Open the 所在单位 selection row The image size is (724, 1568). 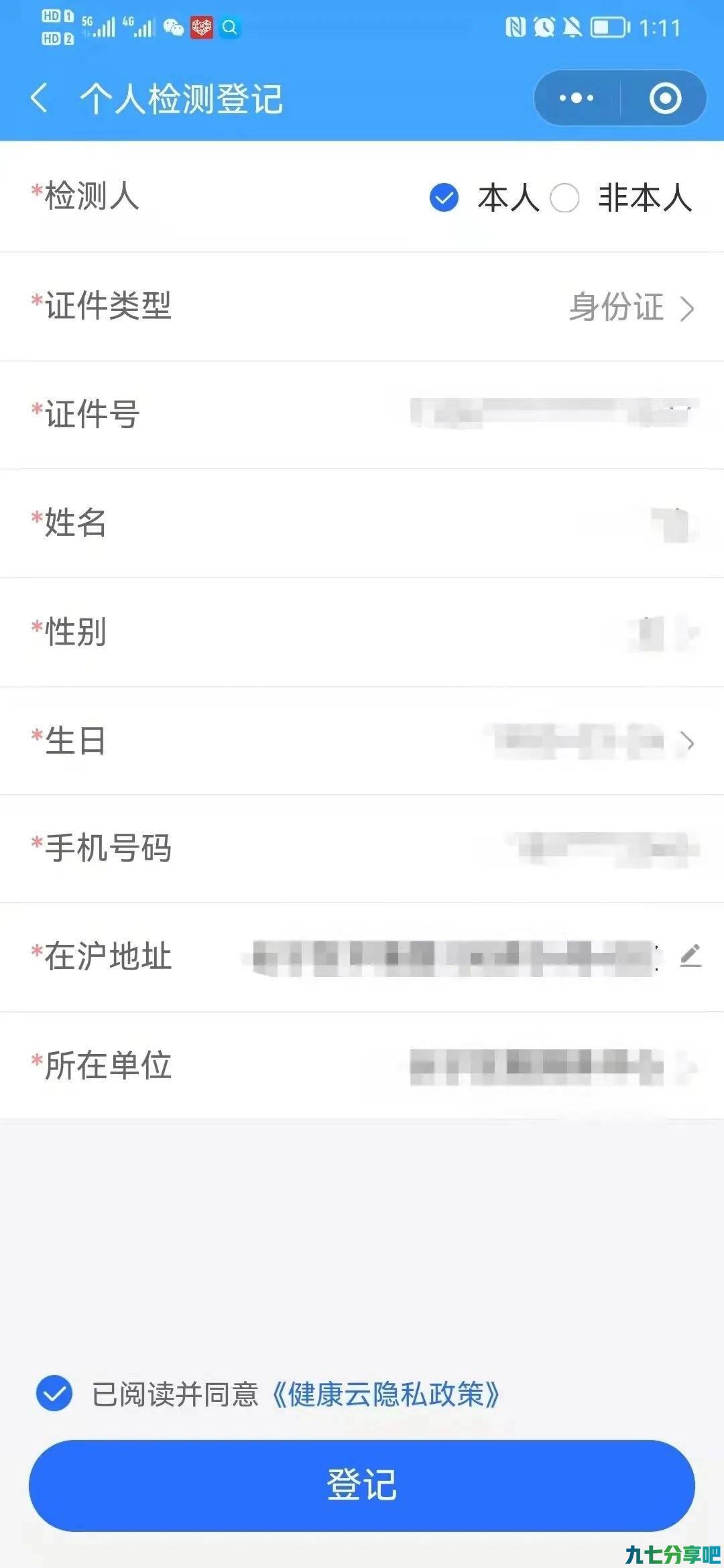(362, 1065)
